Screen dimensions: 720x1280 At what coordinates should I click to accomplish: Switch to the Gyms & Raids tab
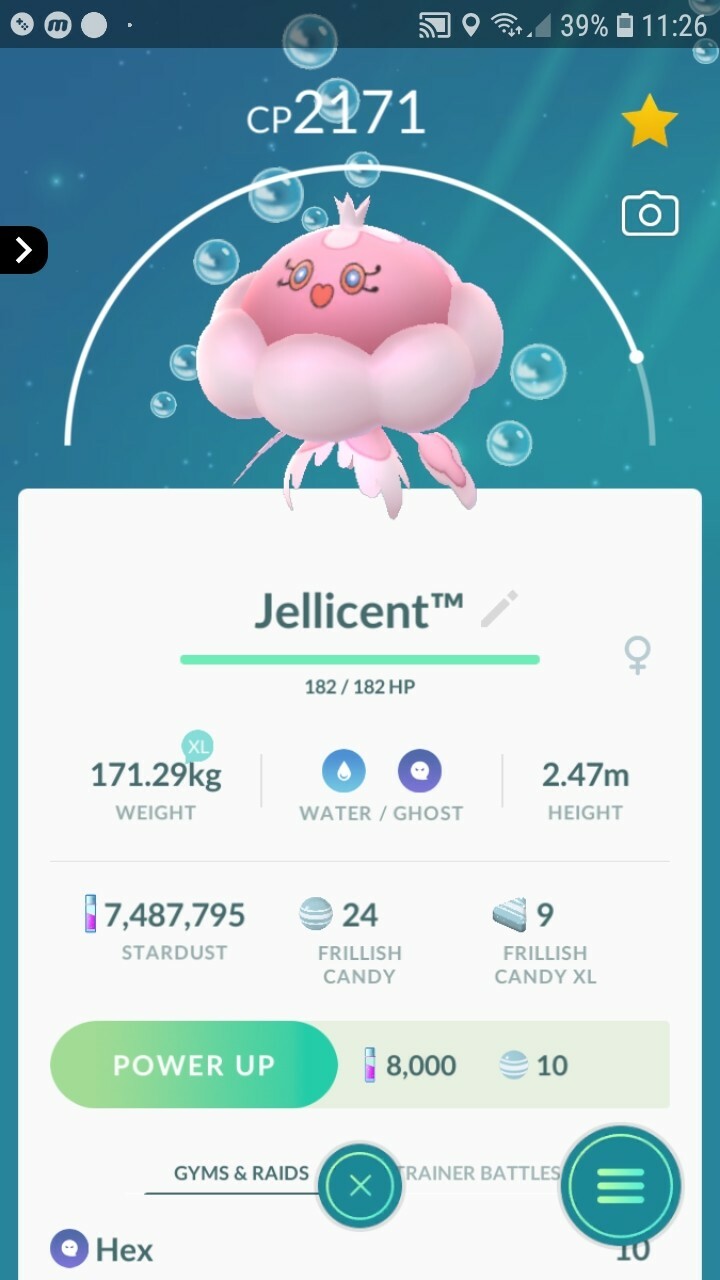pos(241,1172)
